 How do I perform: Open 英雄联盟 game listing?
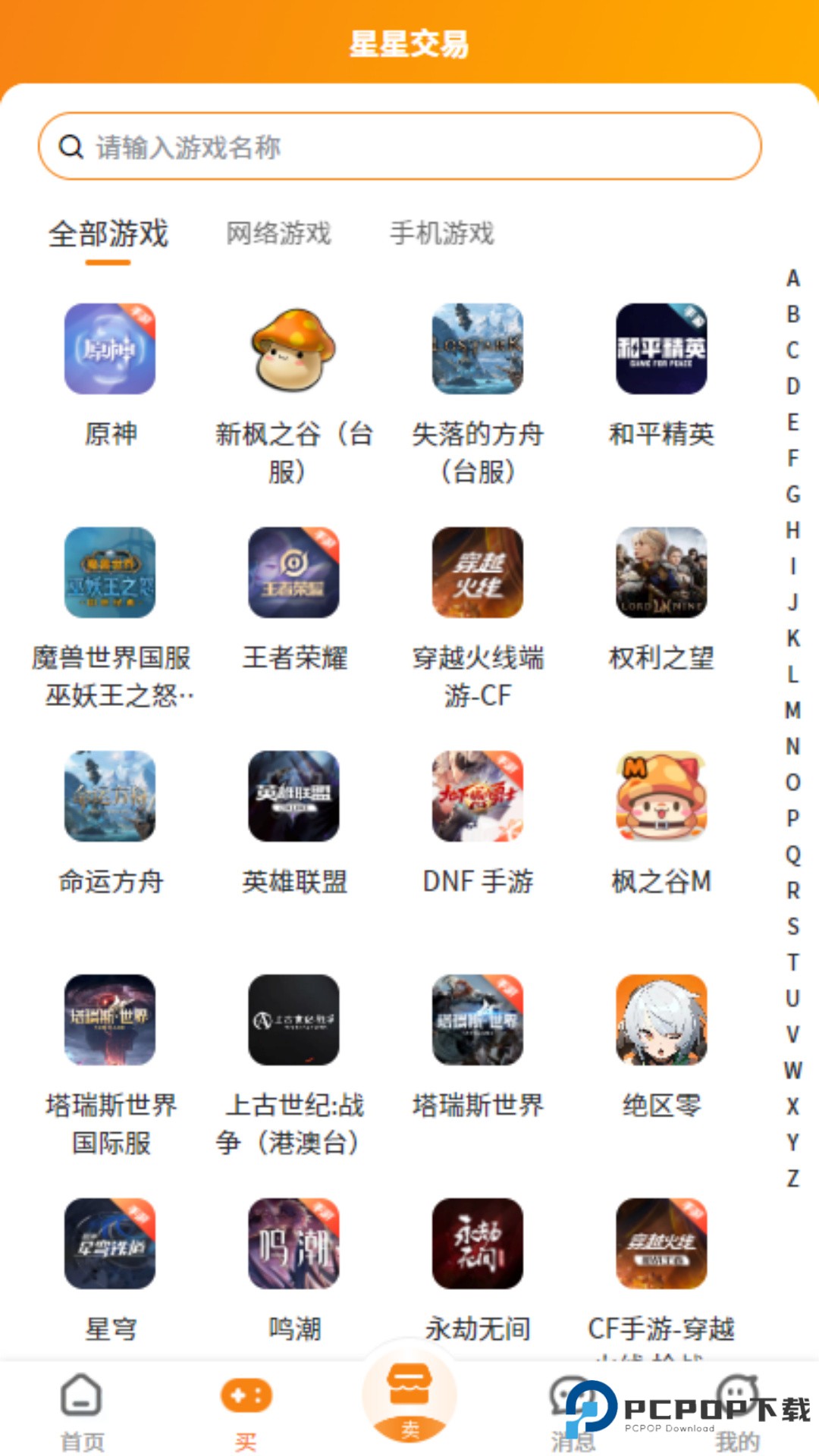(294, 796)
